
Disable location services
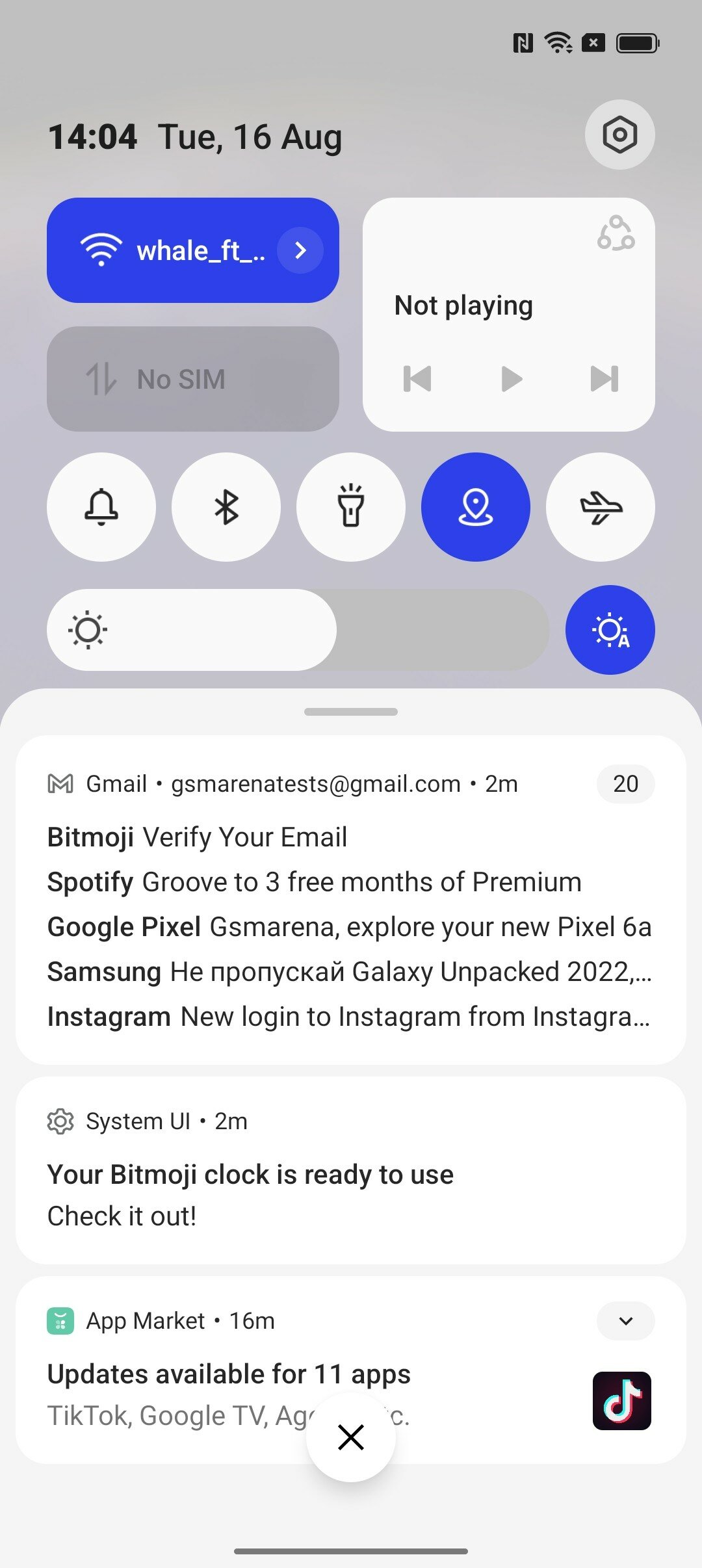(x=476, y=507)
